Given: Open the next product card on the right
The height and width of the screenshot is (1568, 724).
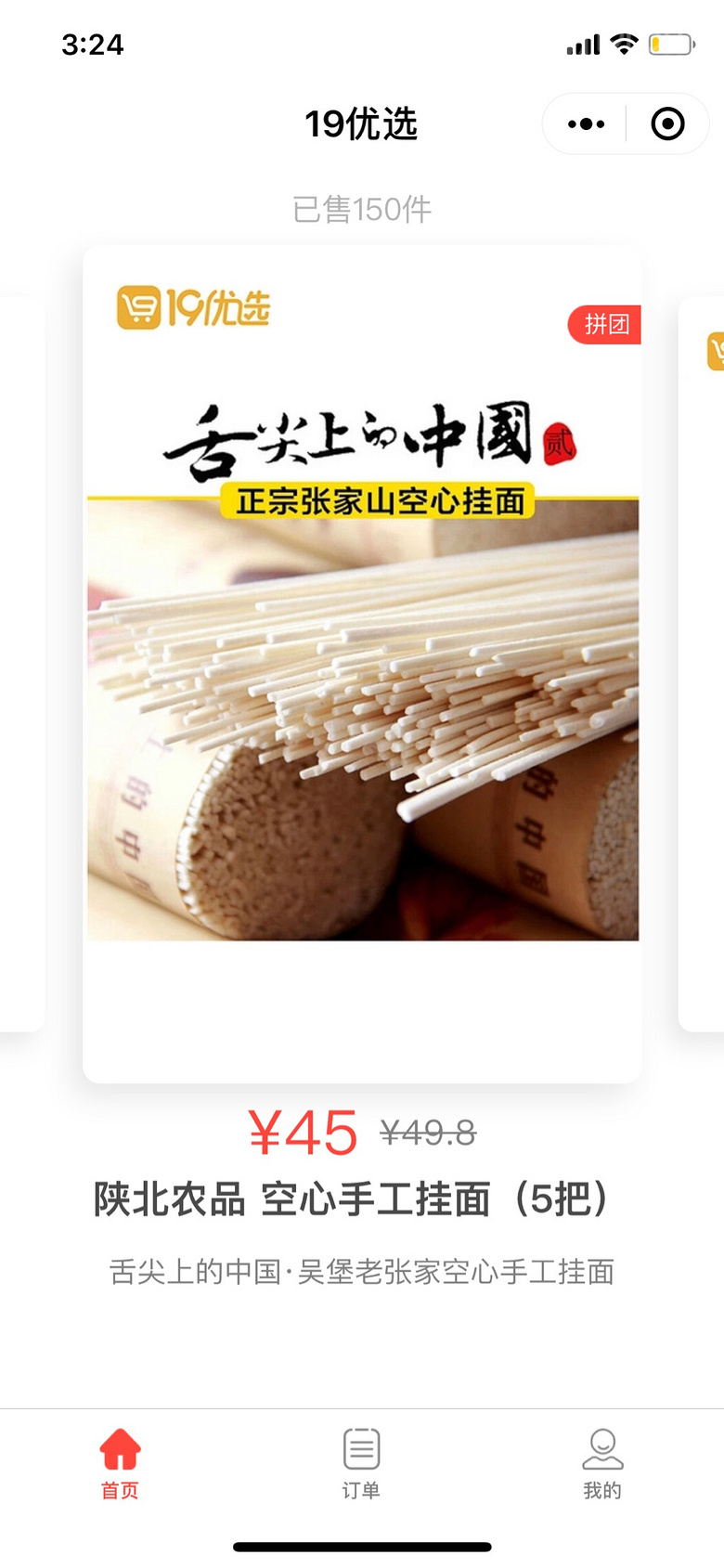Looking at the screenshot, I should [x=704, y=663].
